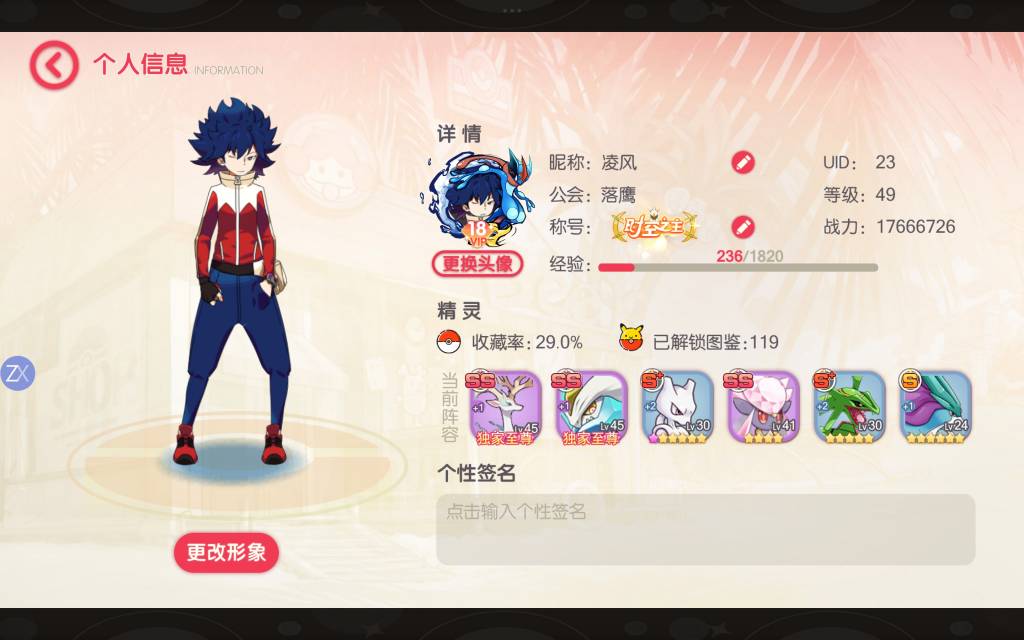1024x640 pixels.
Task: Go back from the 个人信息 screen
Action: click(54, 66)
